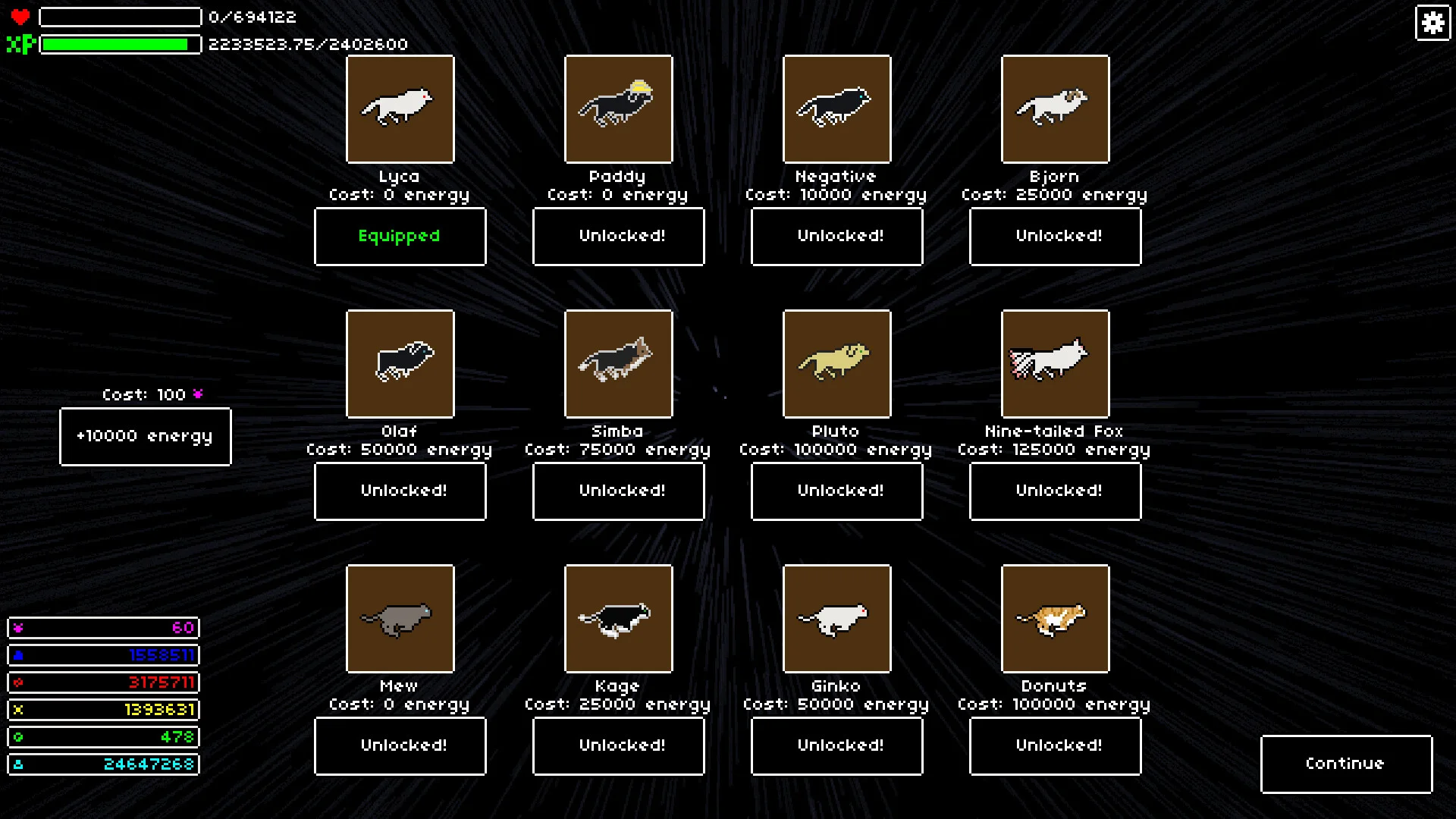The image size is (1456, 819).
Task: Equip Simba with its Unlocked button
Action: point(618,491)
